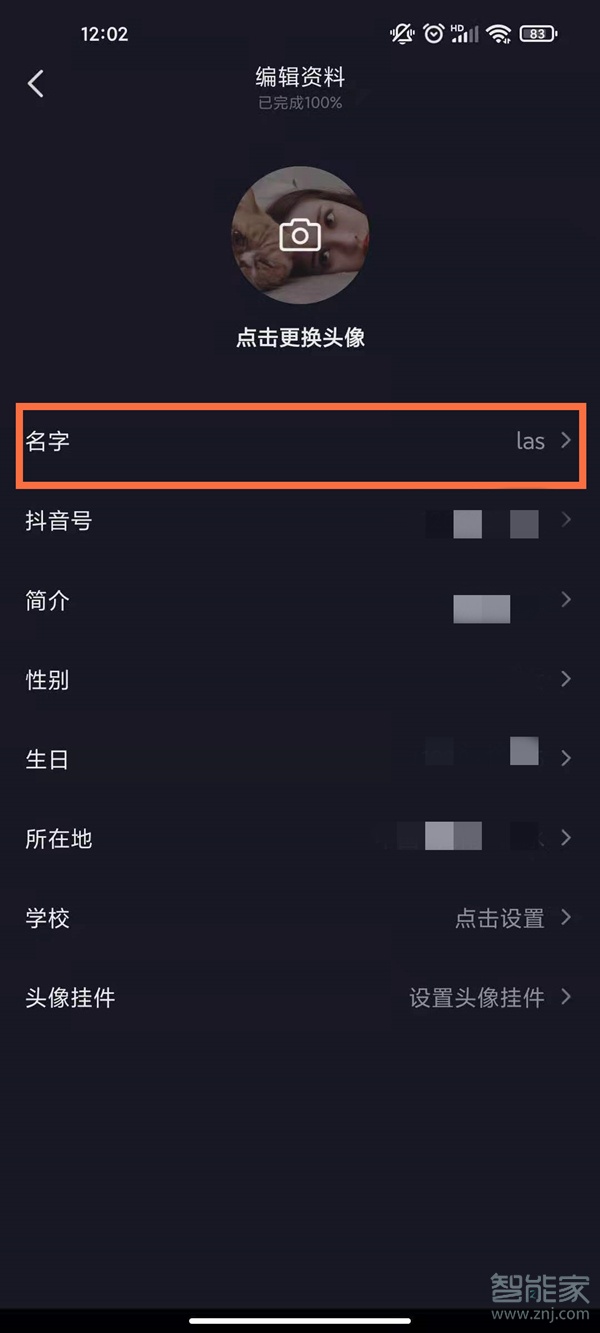Screen dimensions: 600x1333
Task: Select the 性别 row
Action: [x=300, y=680]
